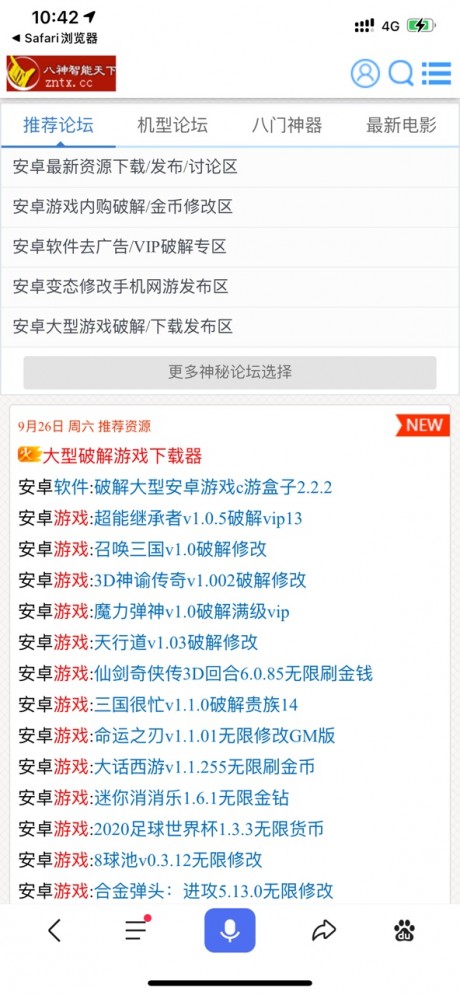Open the 大型破解游戏下载器 link

click(122, 456)
